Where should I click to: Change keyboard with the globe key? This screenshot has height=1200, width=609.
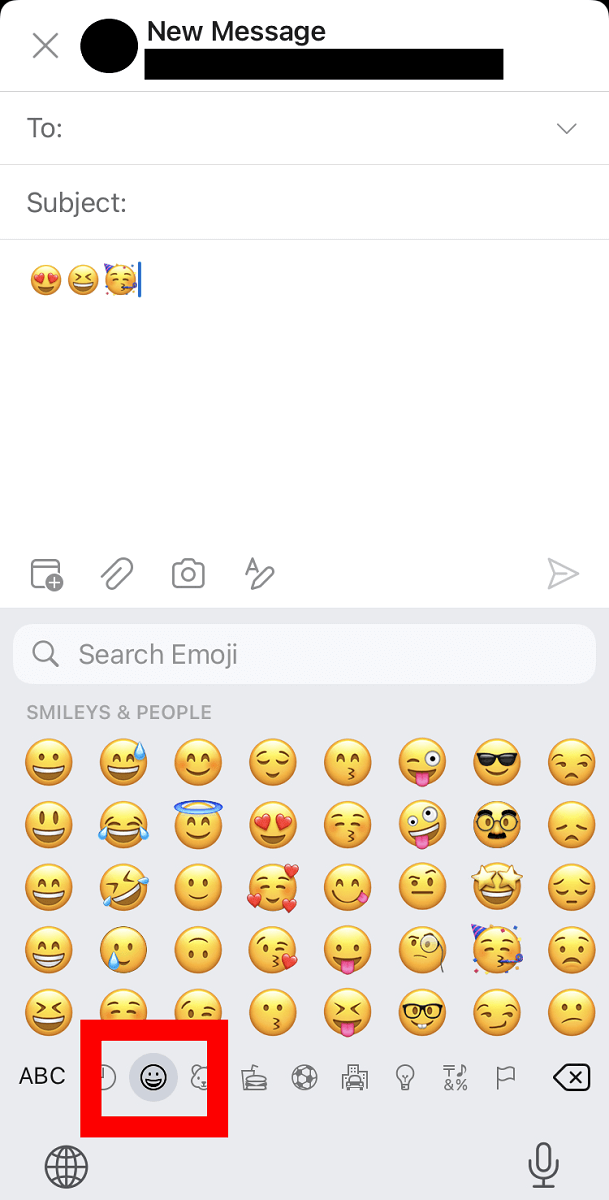(x=66, y=1166)
